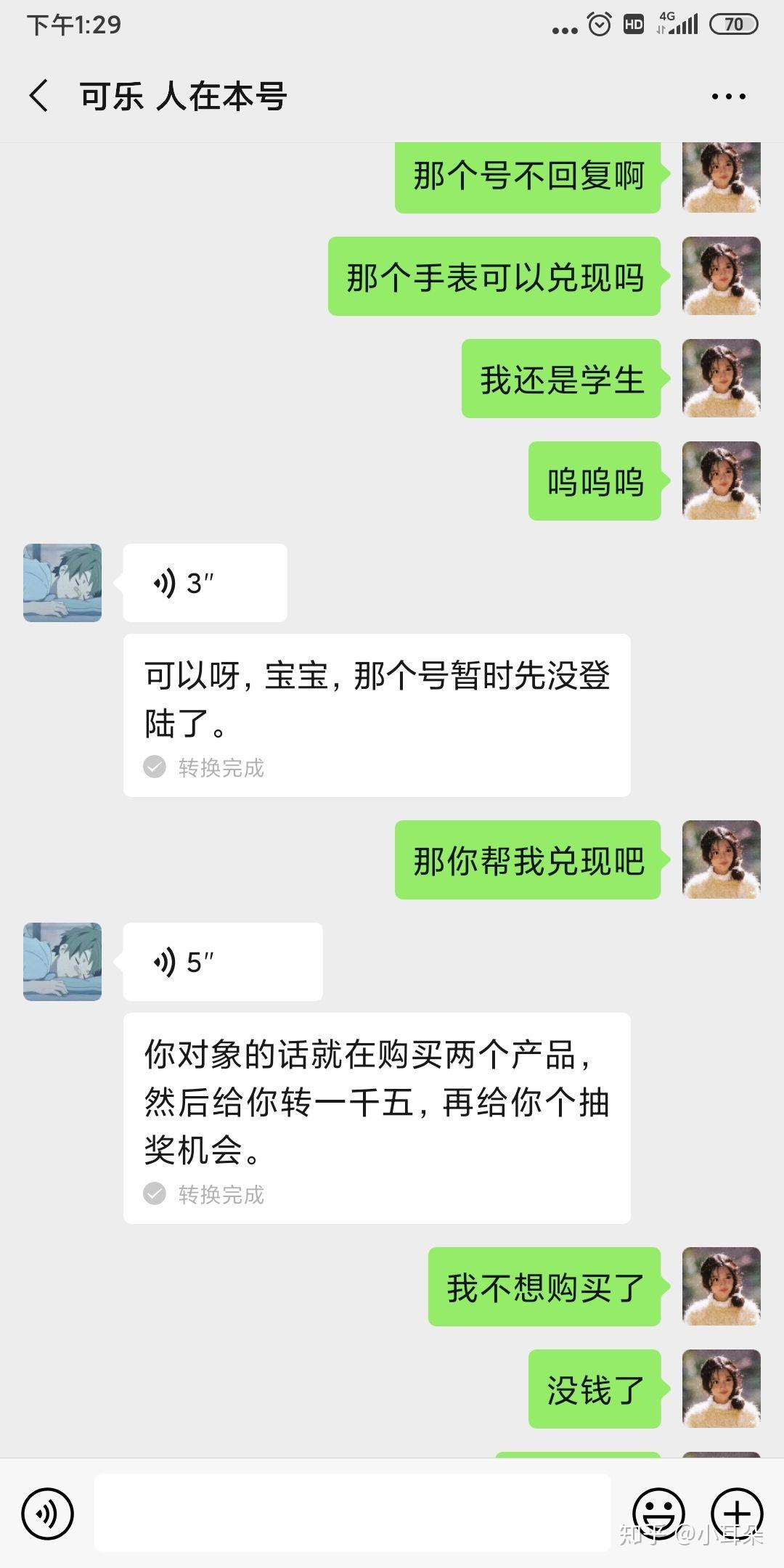Open the plus attachments menu
Viewport: 784px width, 1568px height.
(737, 1514)
